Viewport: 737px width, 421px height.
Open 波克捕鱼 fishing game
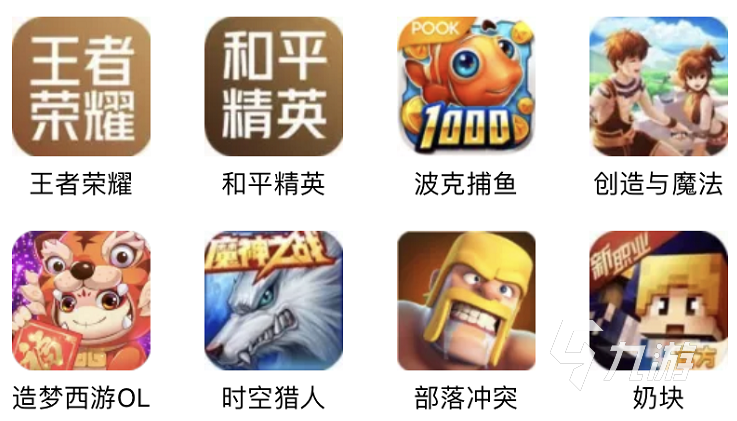pos(466,86)
